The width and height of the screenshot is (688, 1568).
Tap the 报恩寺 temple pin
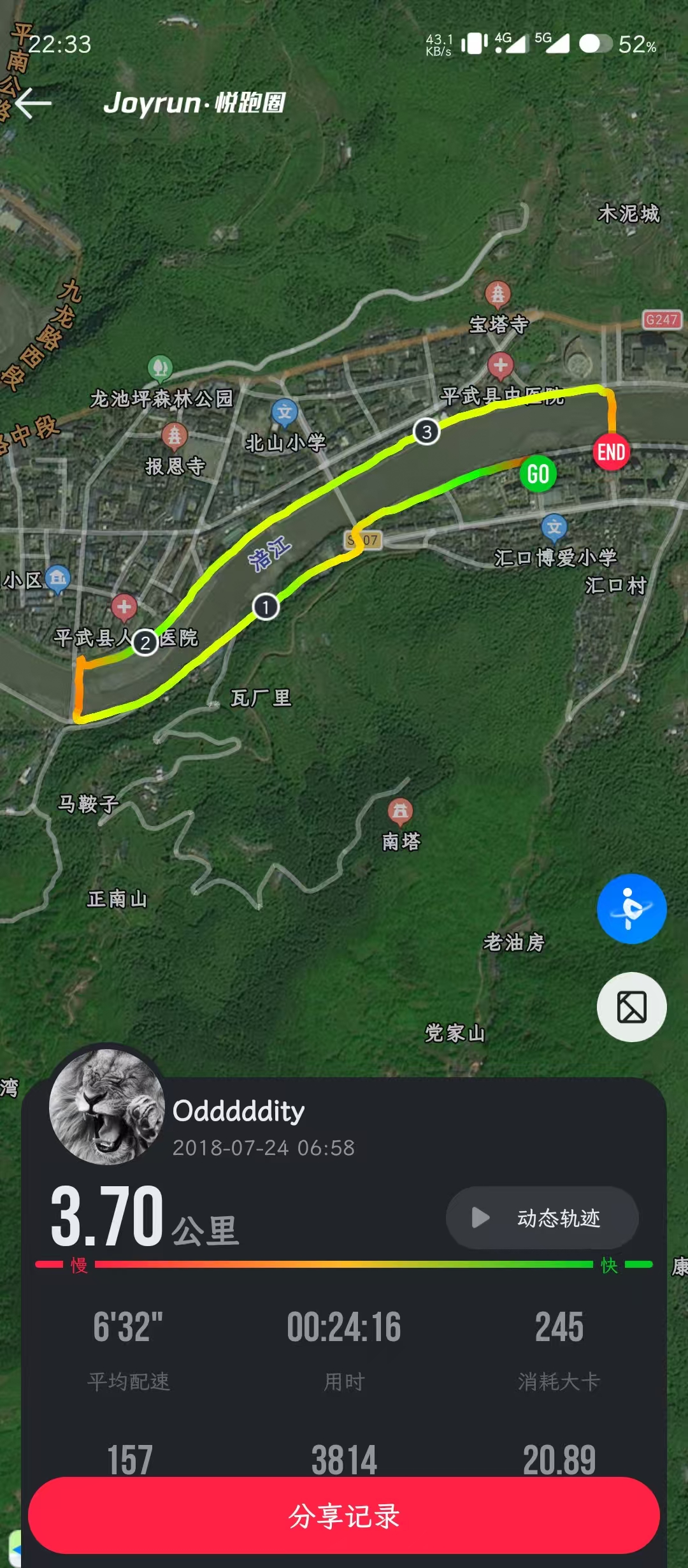(175, 437)
